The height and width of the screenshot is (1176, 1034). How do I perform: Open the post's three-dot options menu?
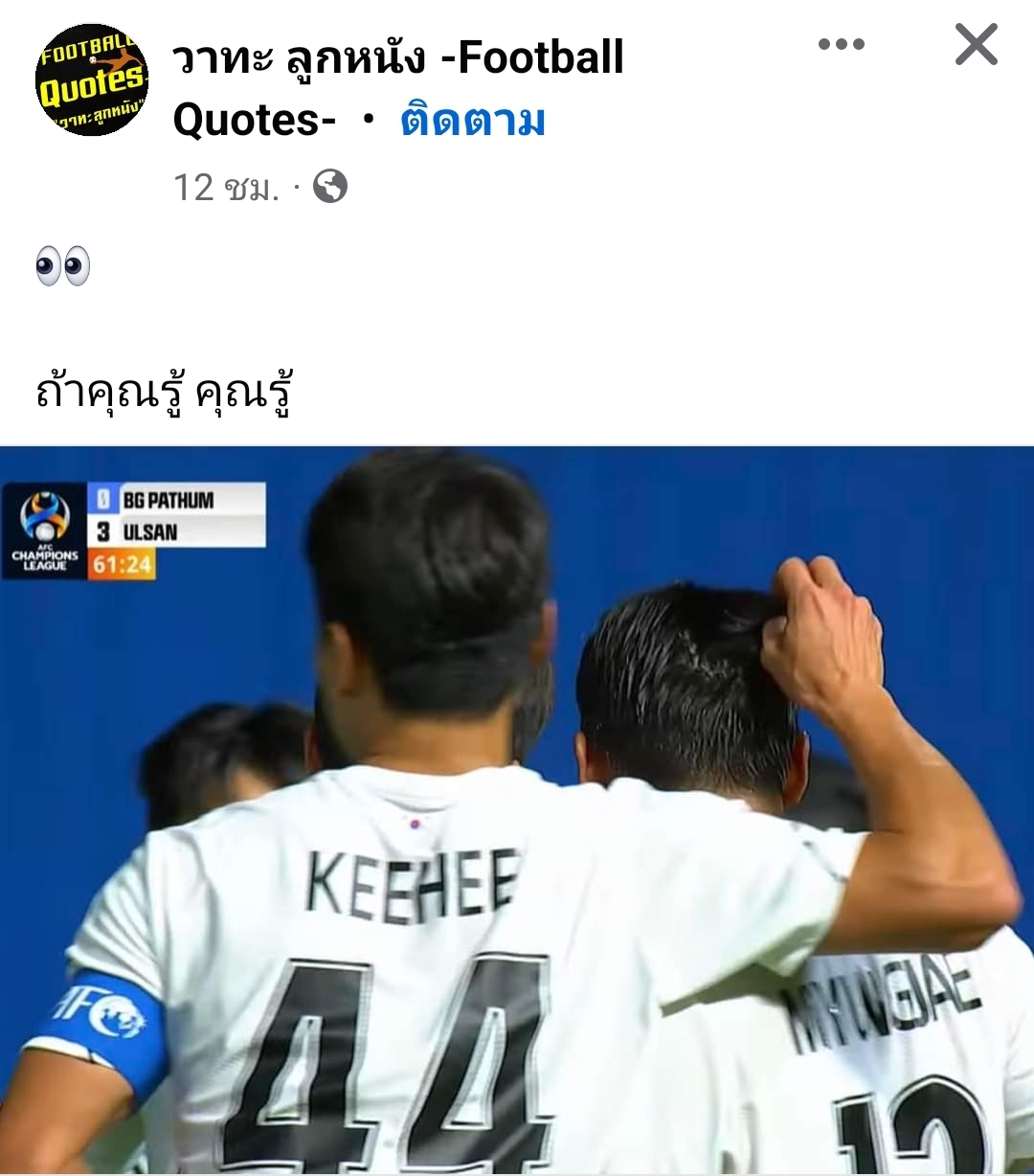point(841,44)
